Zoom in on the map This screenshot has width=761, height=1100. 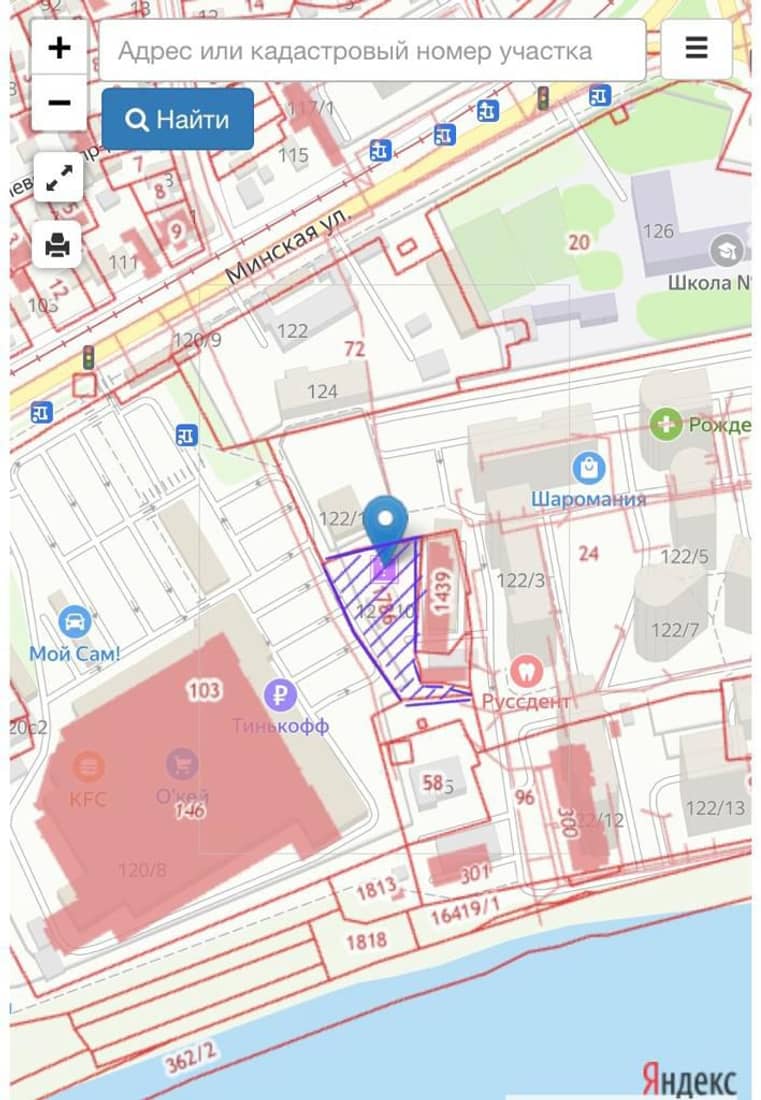pos(59,48)
